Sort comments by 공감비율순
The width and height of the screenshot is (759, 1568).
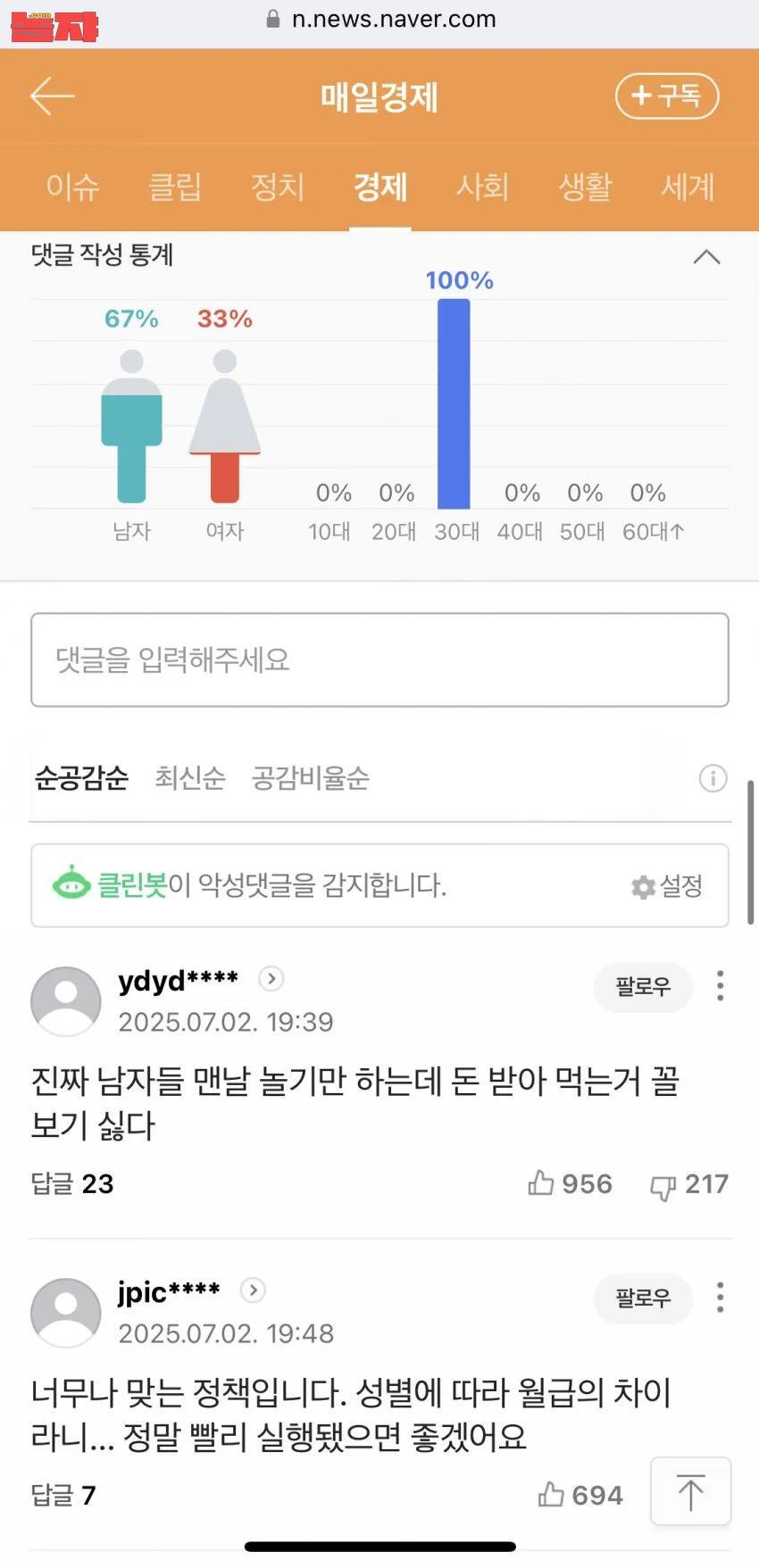[310, 778]
